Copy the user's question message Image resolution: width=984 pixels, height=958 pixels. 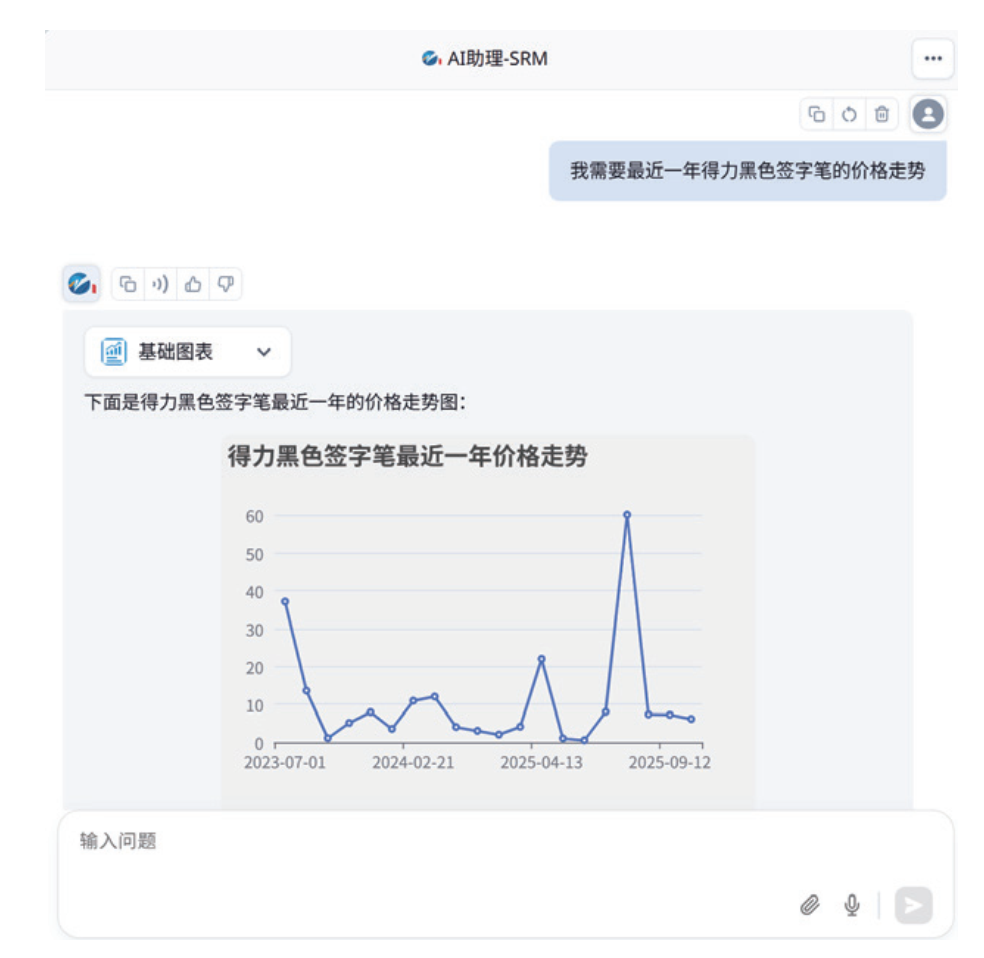tap(817, 114)
